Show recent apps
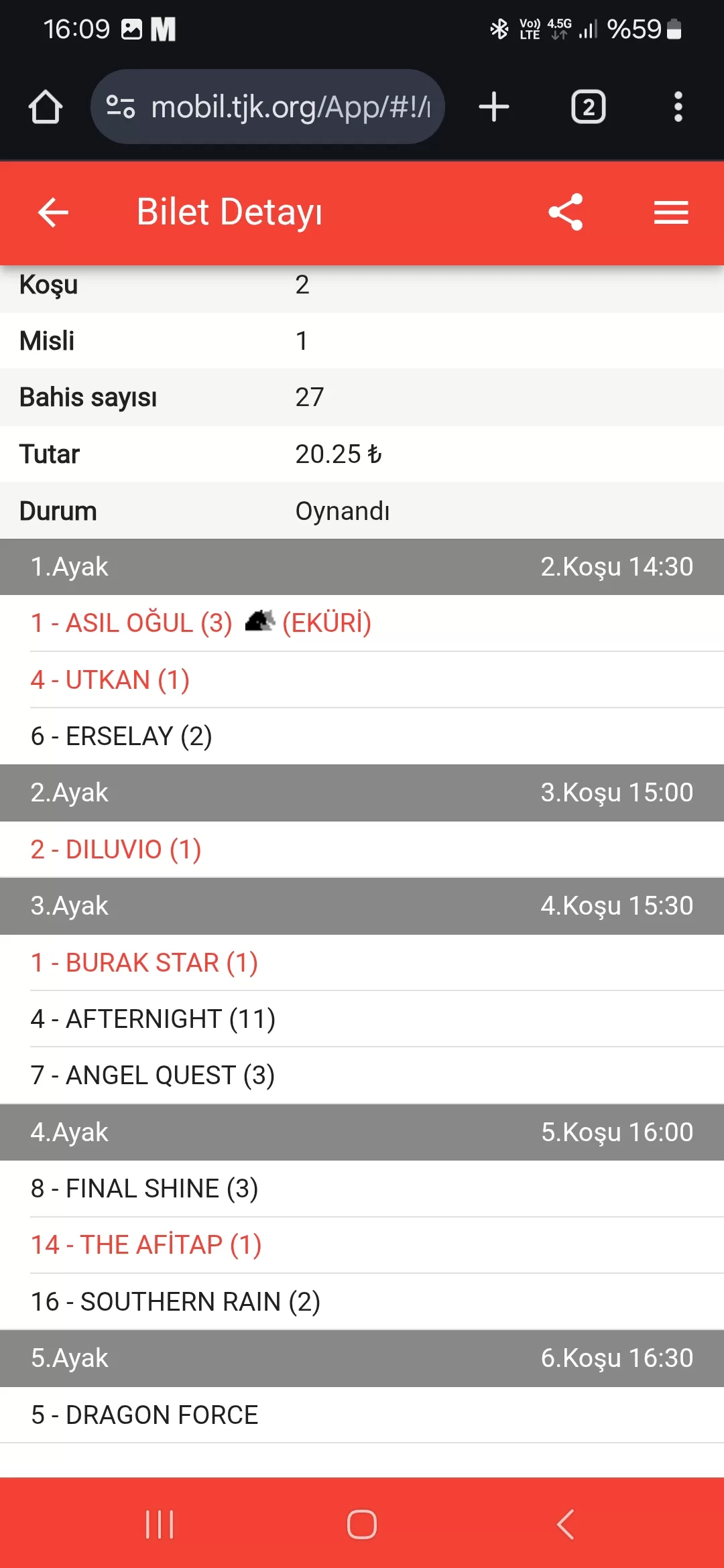This screenshot has height=1568, width=724. [x=160, y=1524]
